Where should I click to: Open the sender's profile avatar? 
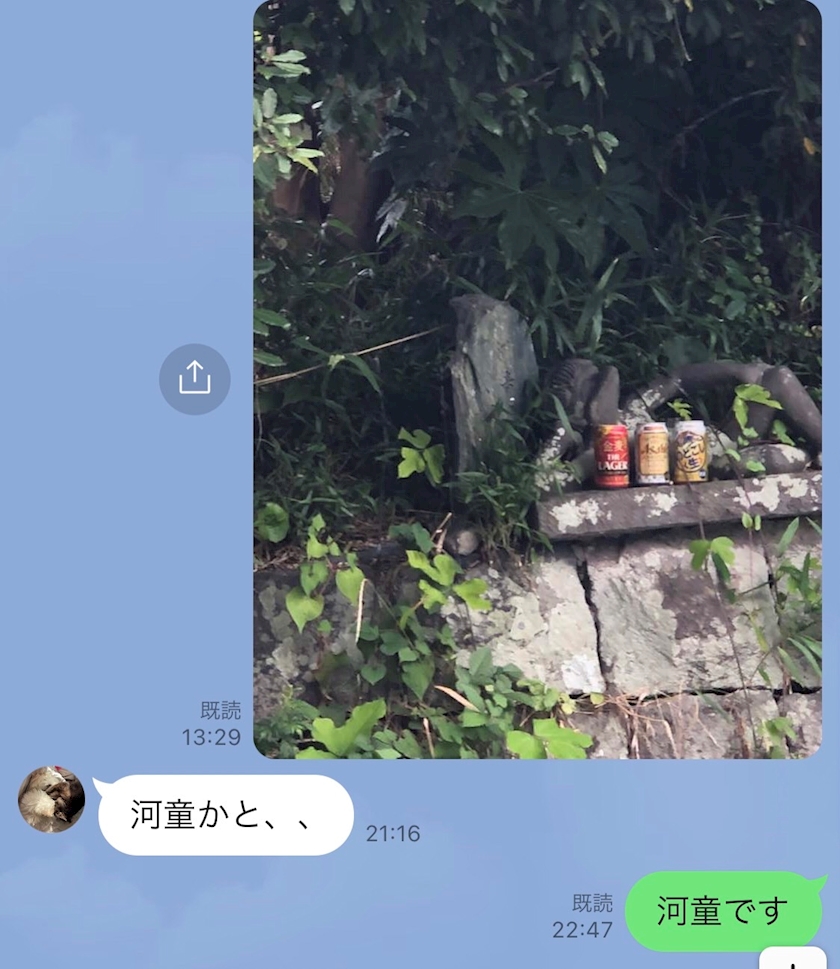51,799
